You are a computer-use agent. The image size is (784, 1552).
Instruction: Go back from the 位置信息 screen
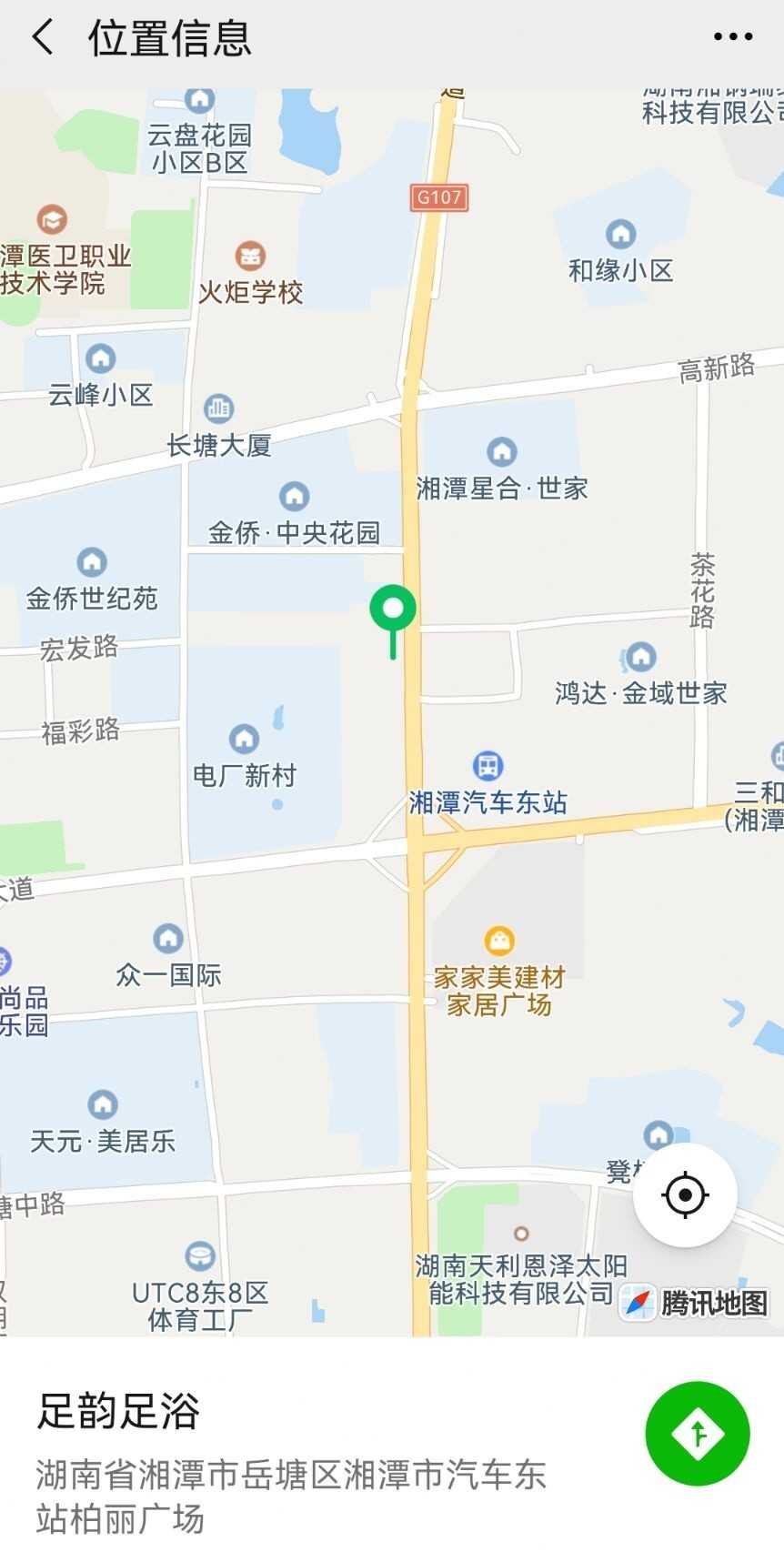[43, 37]
